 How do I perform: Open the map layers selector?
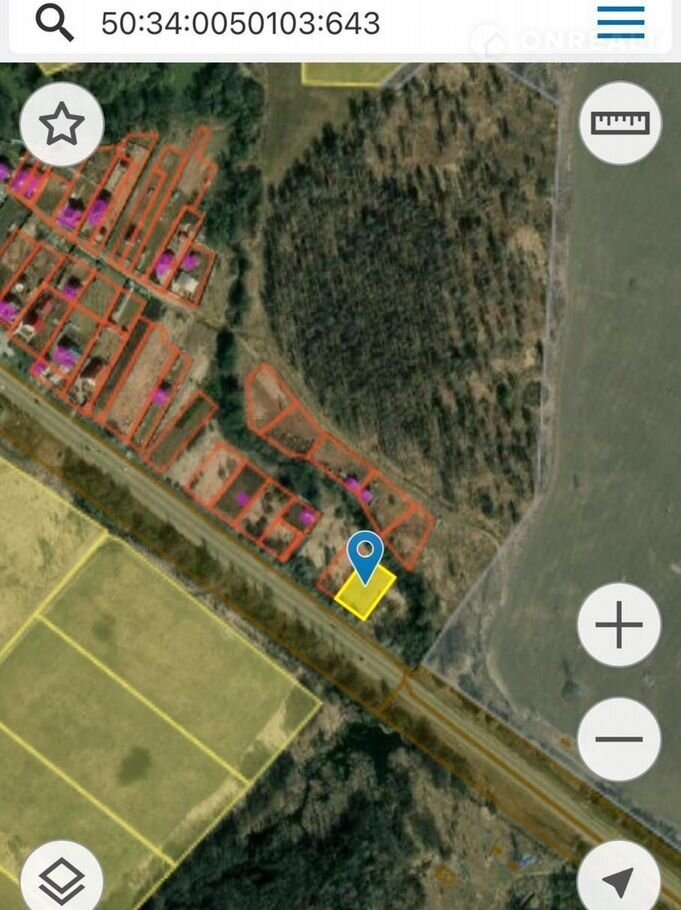pyautogui.click(x=61, y=880)
